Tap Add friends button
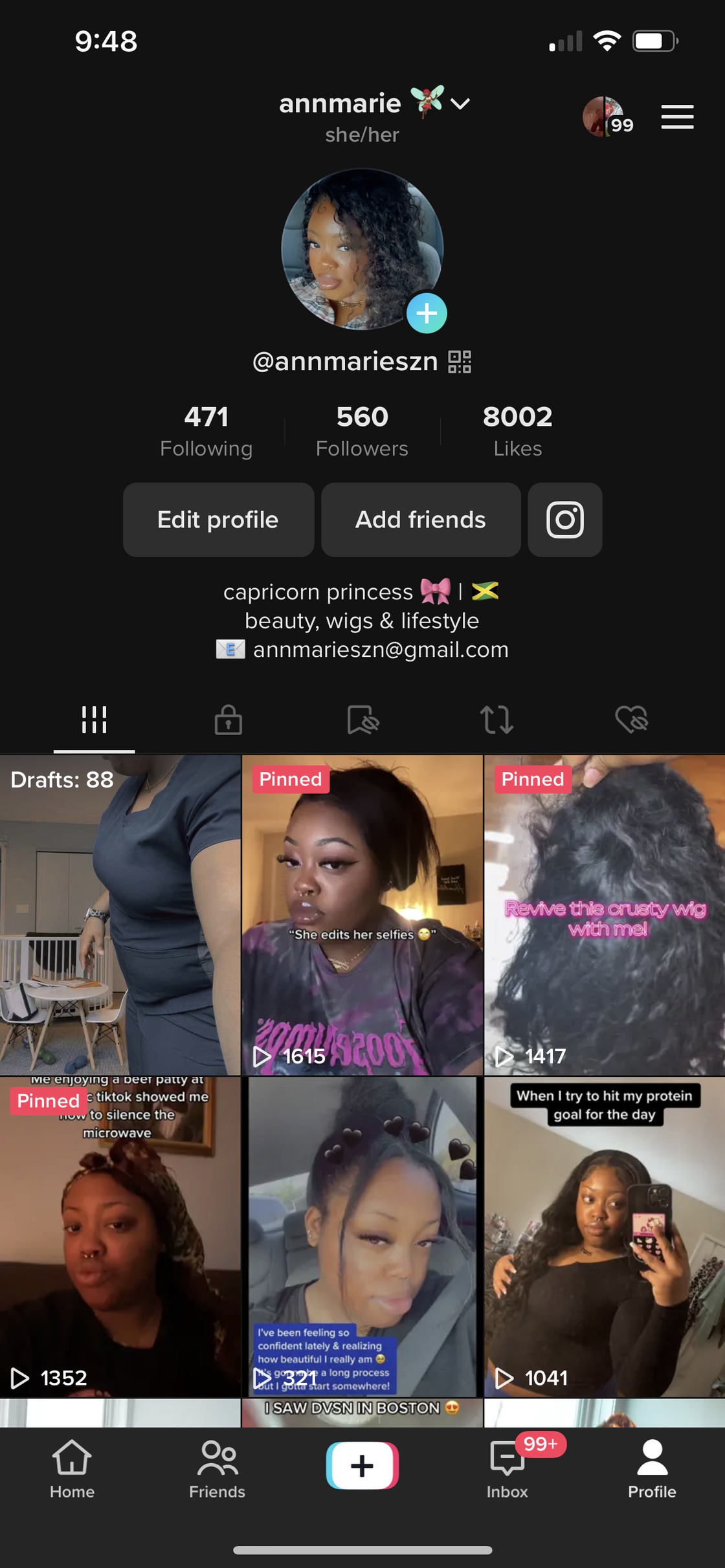The width and height of the screenshot is (725, 1568). 421,520
